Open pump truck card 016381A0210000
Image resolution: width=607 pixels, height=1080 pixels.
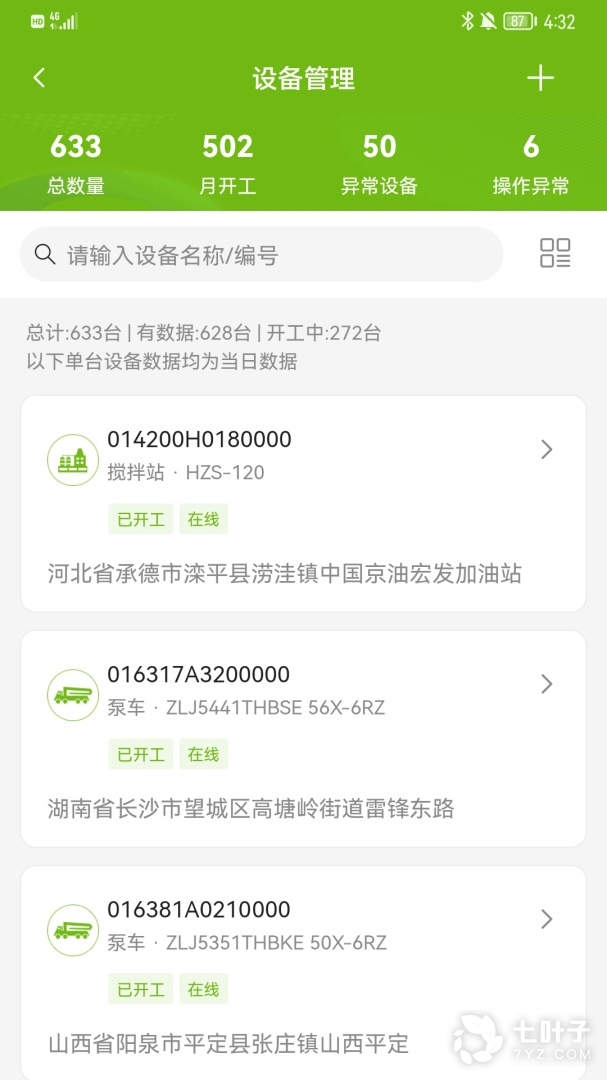pyautogui.click(x=303, y=972)
